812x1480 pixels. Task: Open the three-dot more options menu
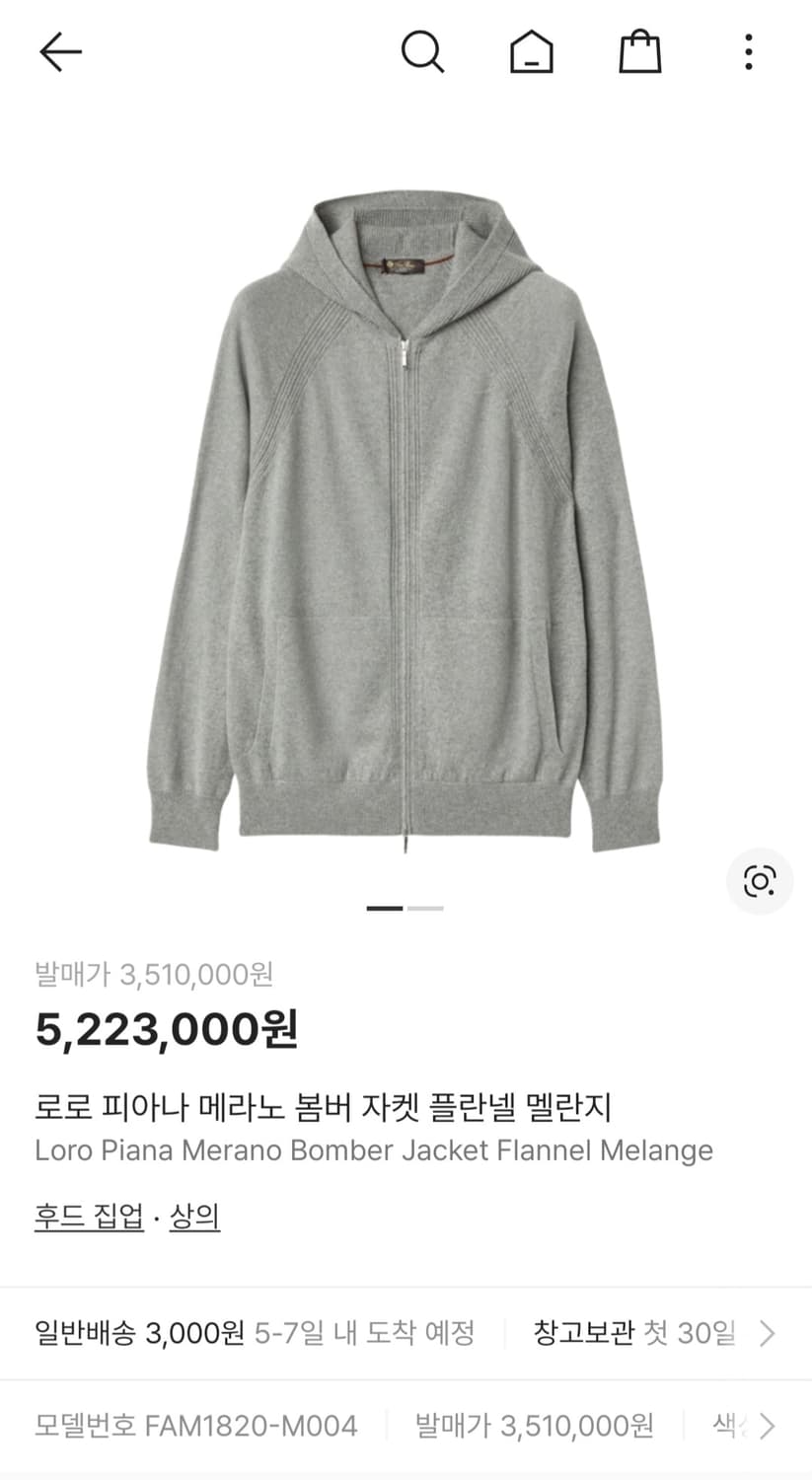(x=748, y=51)
